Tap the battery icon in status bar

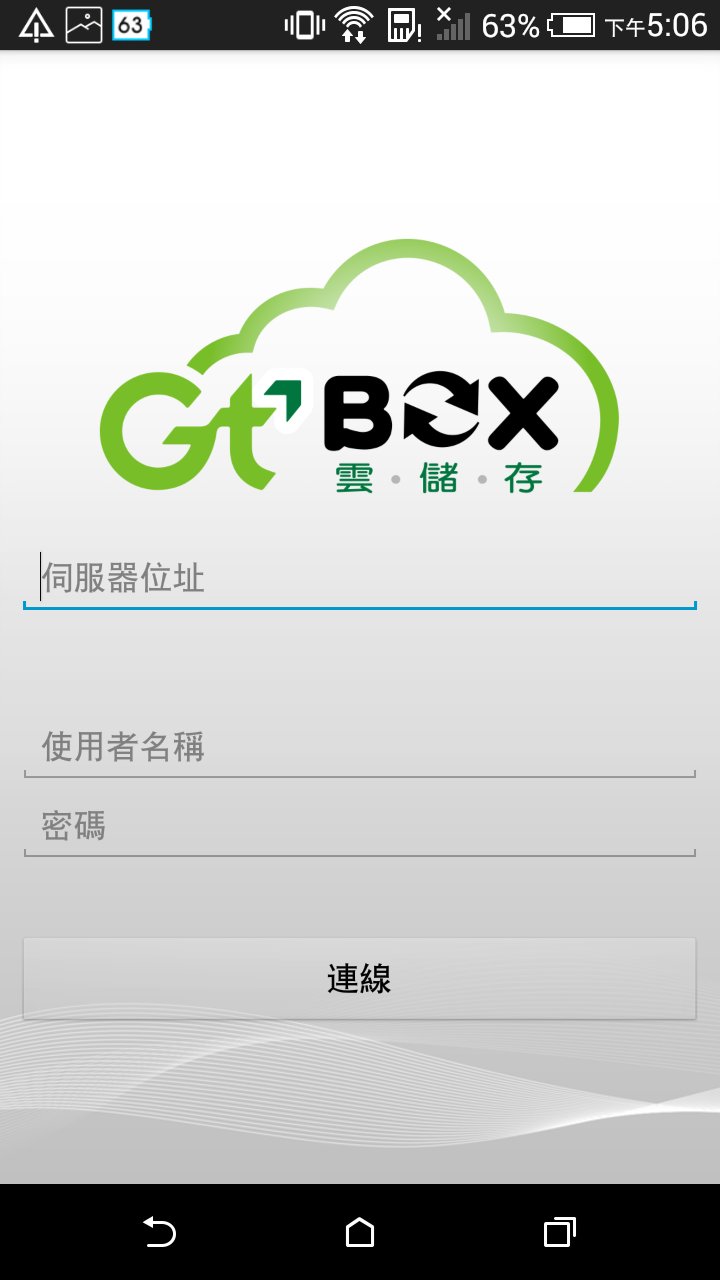click(570, 25)
